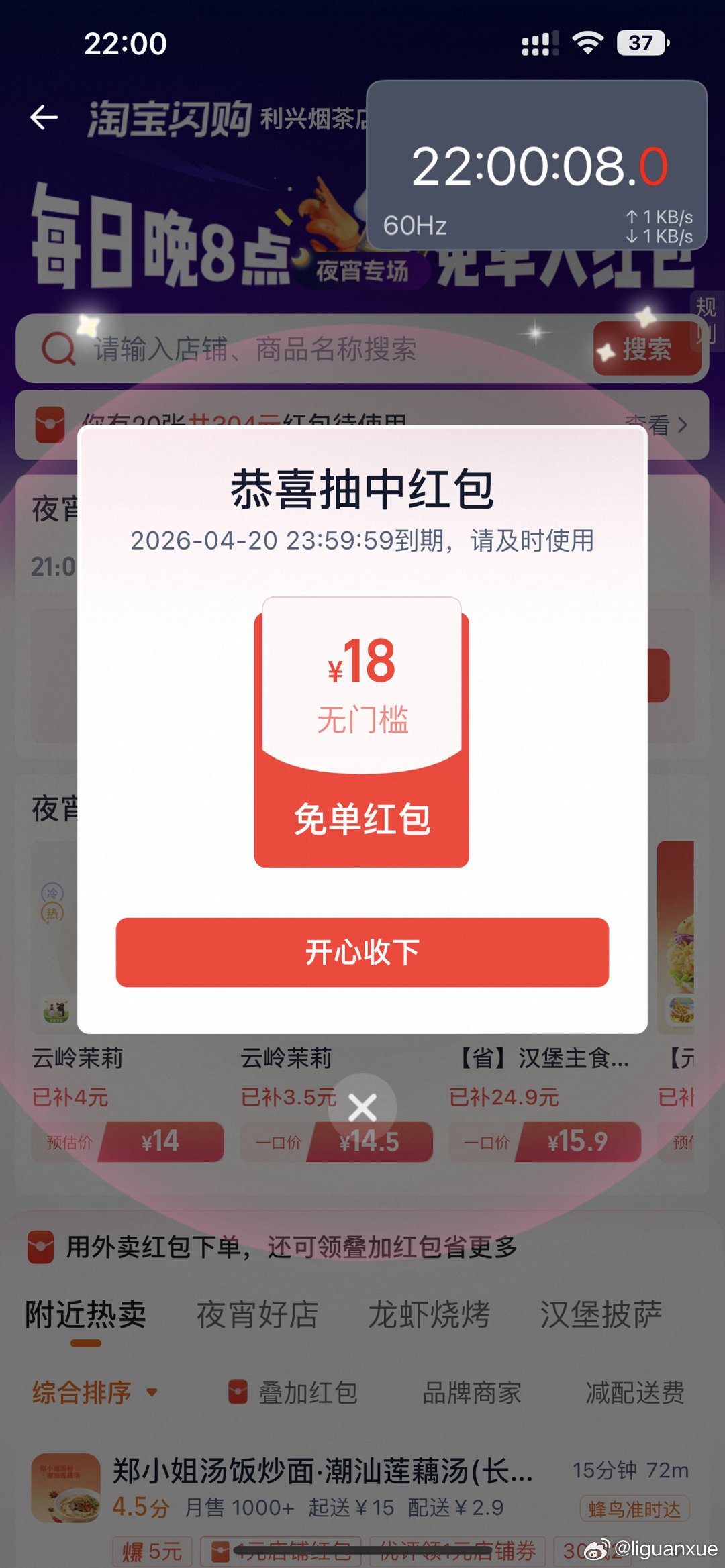725x1568 pixels.
Task: Filter by 品牌商家
Action: tap(471, 1392)
